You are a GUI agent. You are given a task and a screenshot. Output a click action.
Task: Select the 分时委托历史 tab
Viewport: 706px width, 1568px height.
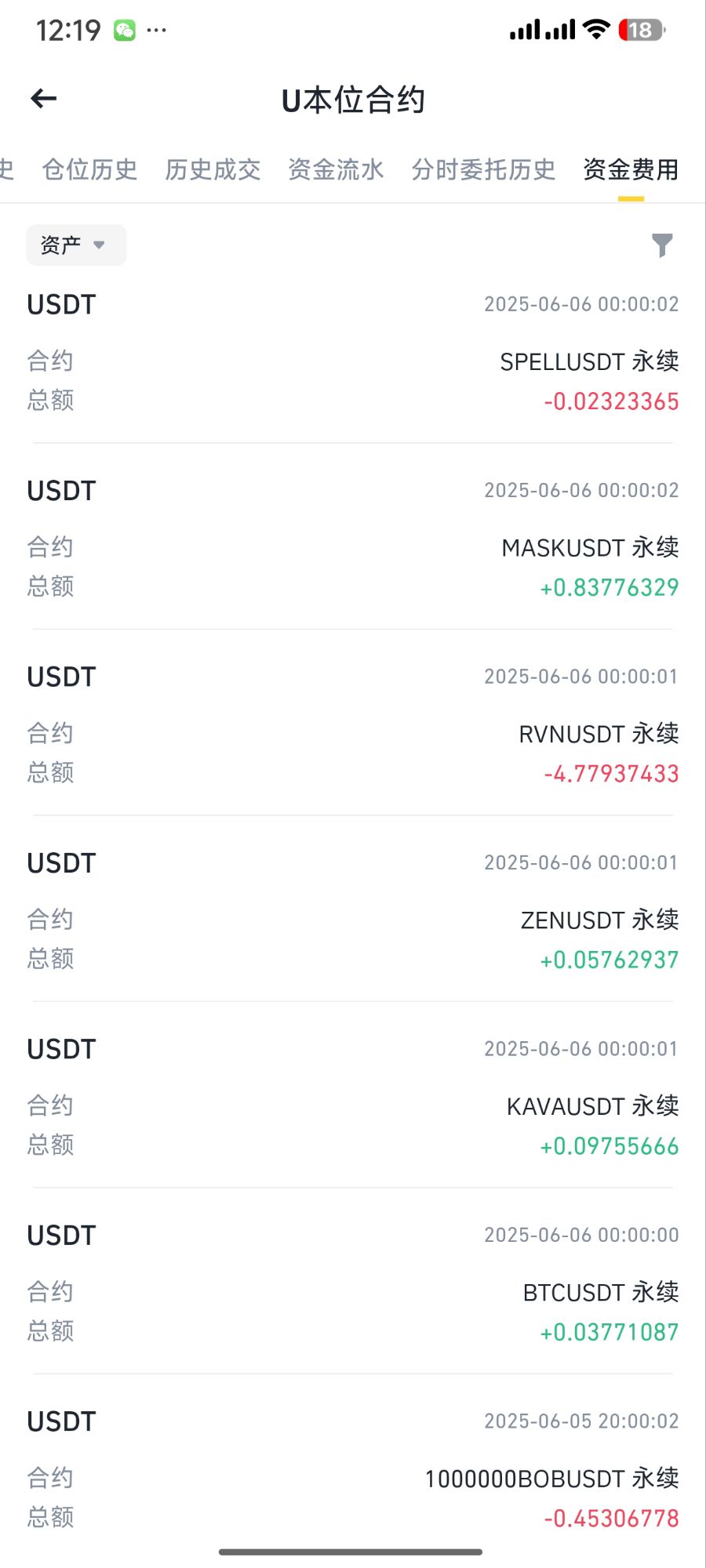coord(483,169)
